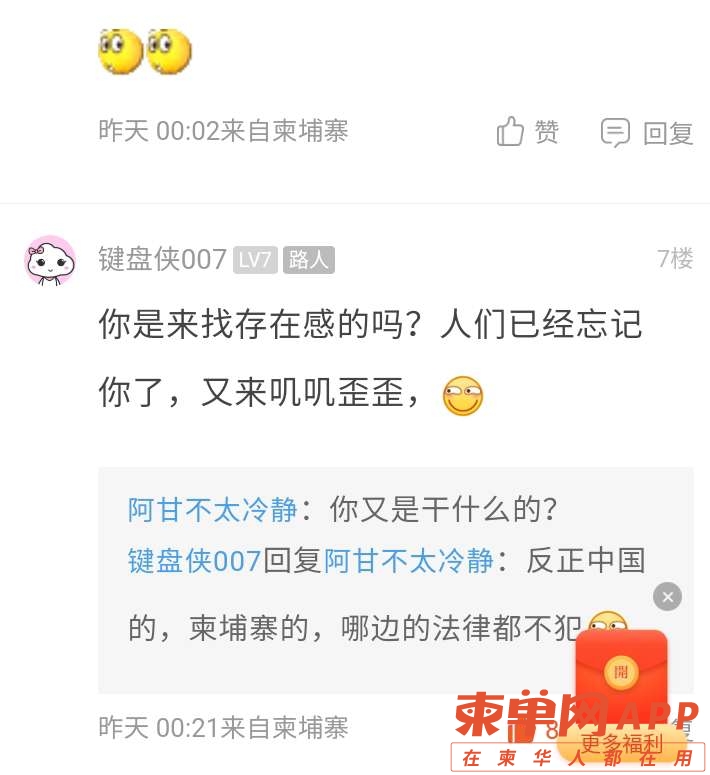The width and height of the screenshot is (710, 775).
Task: Open 阿甘不太冷静's profile from first reply
Action: point(212,509)
